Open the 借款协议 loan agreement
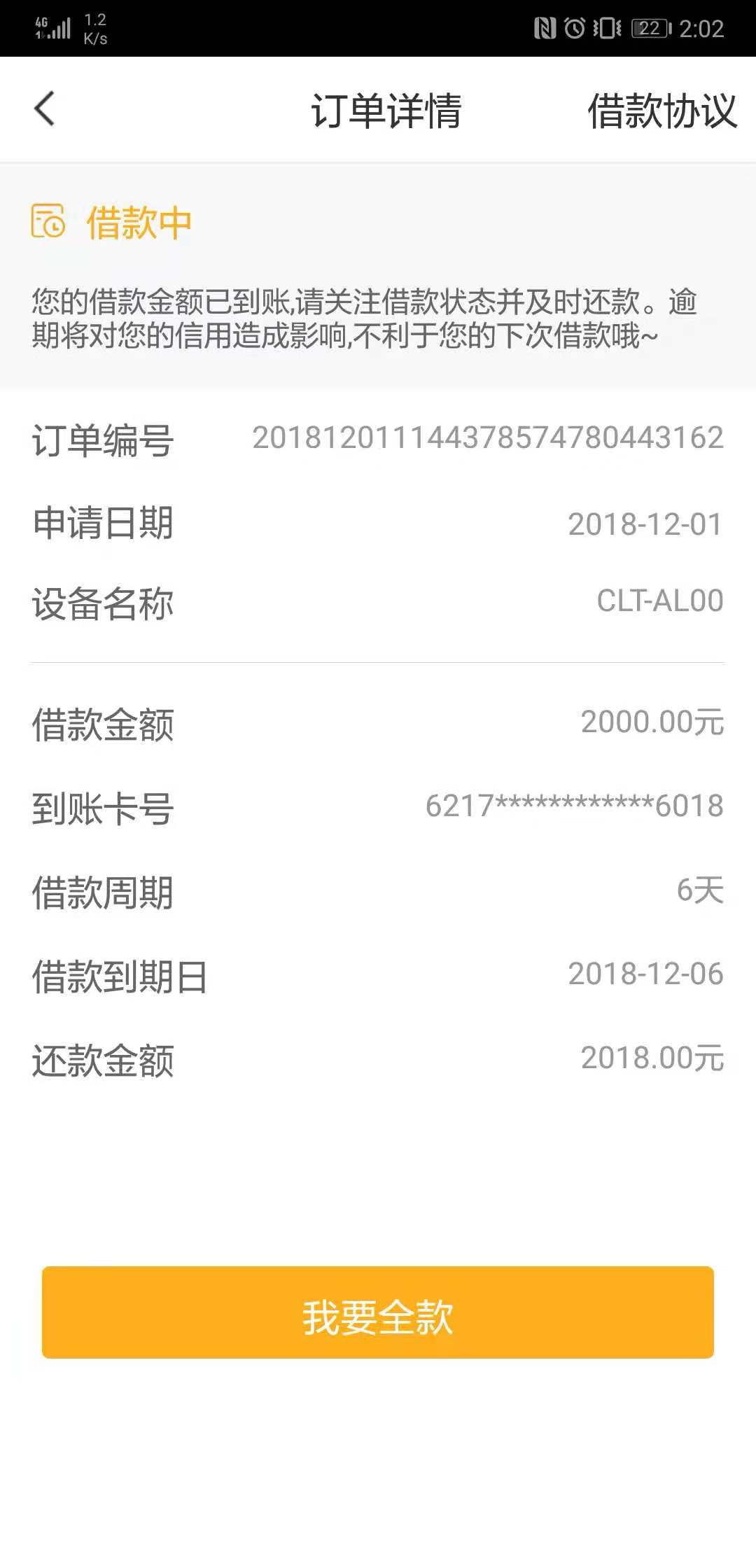Viewport: 756px width, 1568px height. pyautogui.click(x=662, y=111)
